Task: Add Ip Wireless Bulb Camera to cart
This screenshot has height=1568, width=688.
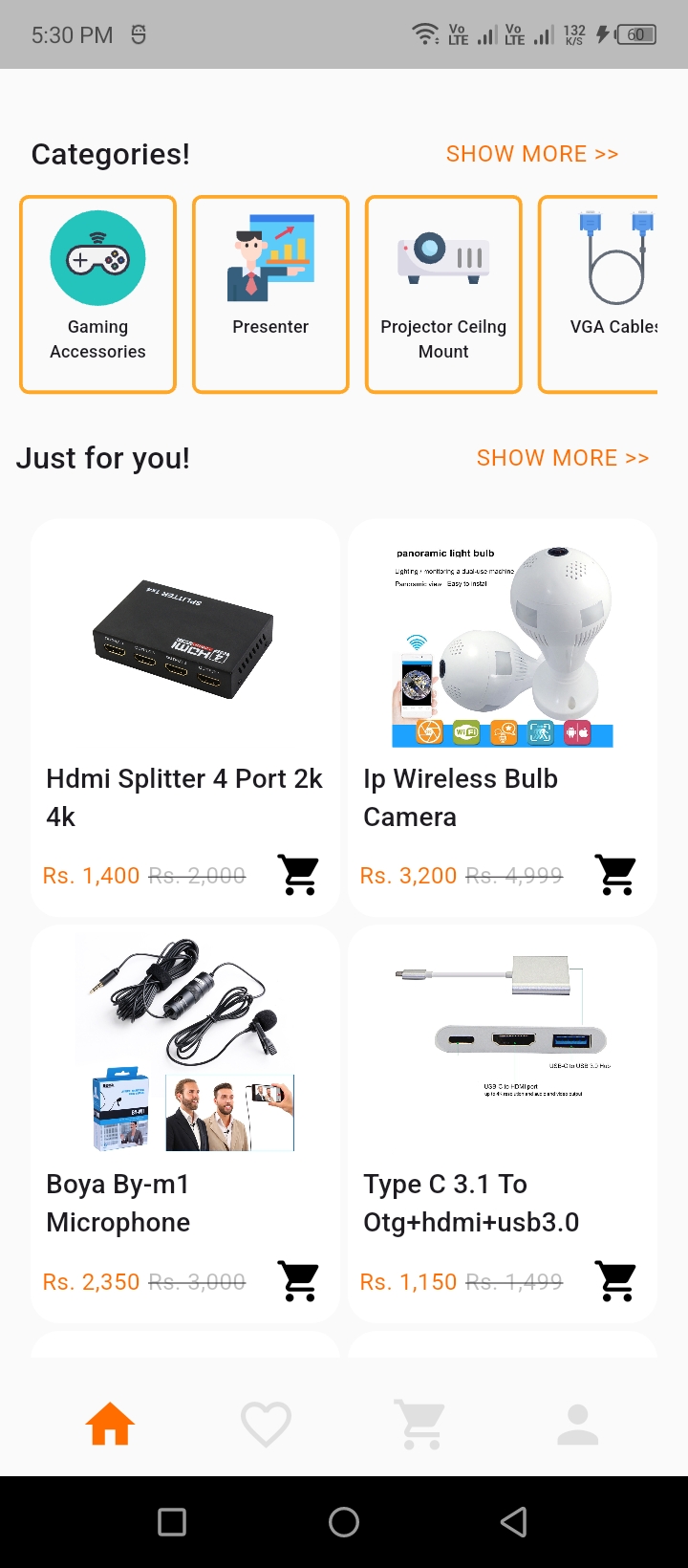Action: pos(616,874)
